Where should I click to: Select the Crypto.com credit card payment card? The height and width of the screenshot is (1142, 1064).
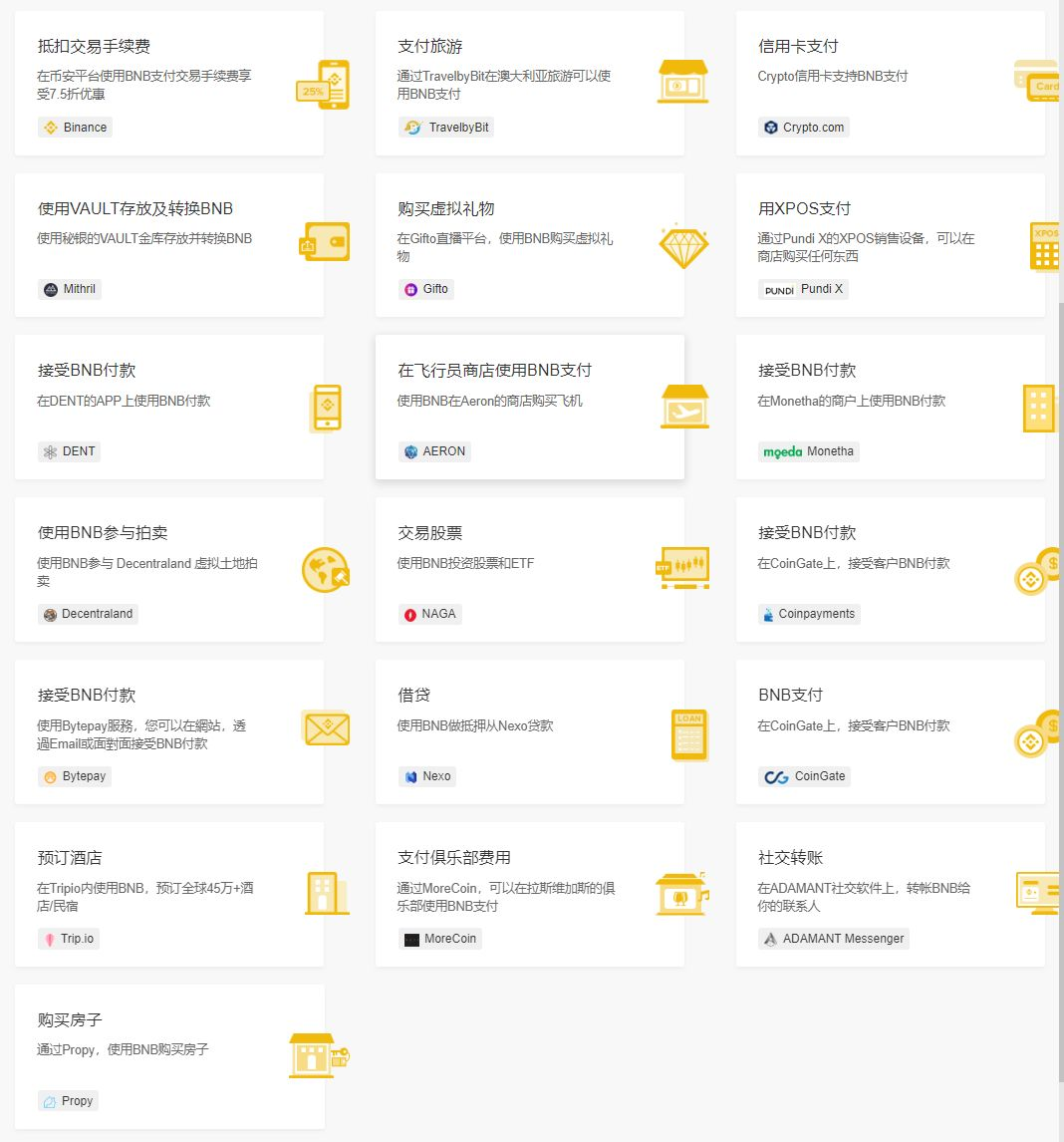(890, 84)
